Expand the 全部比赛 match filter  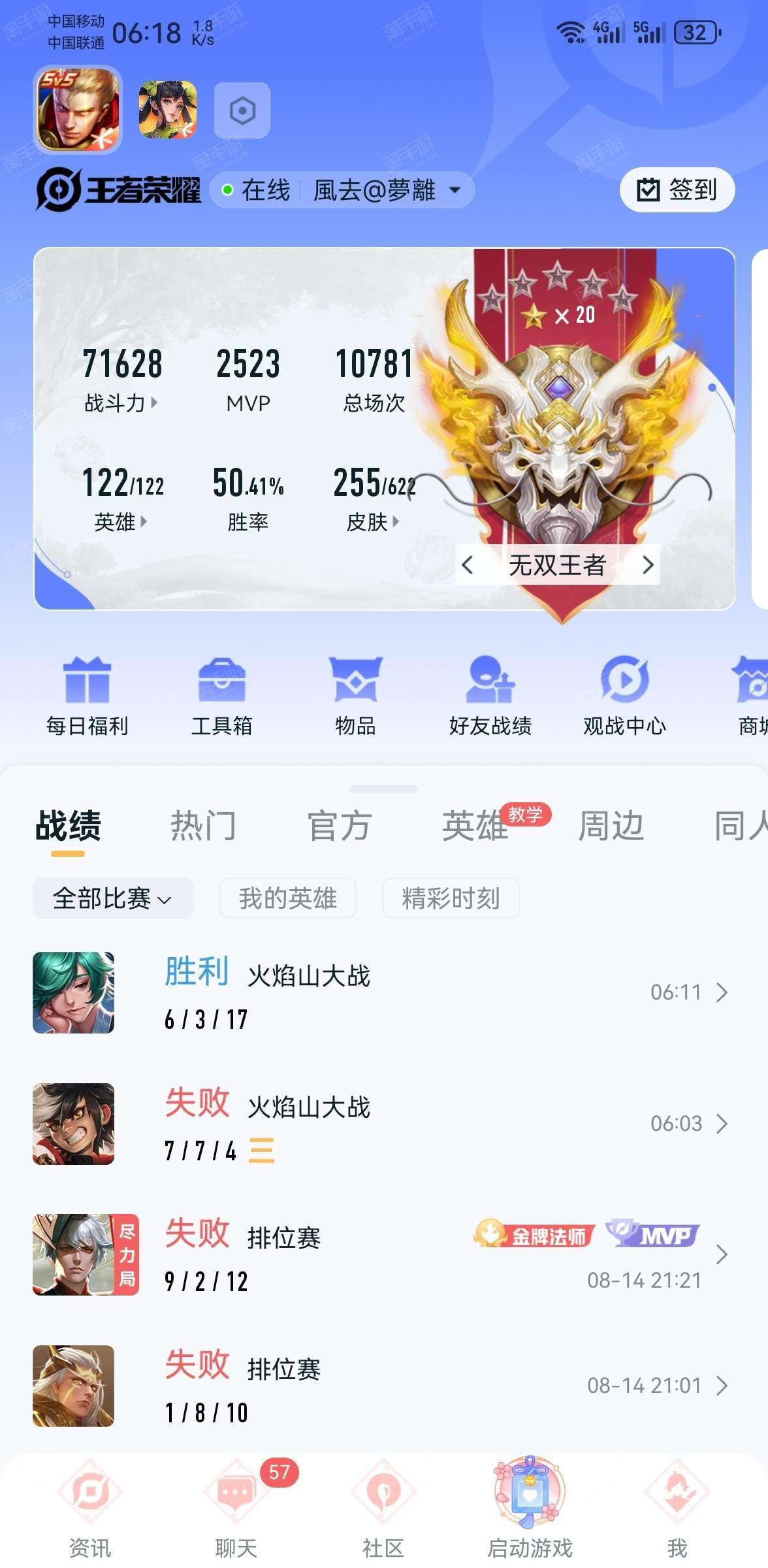pyautogui.click(x=113, y=898)
